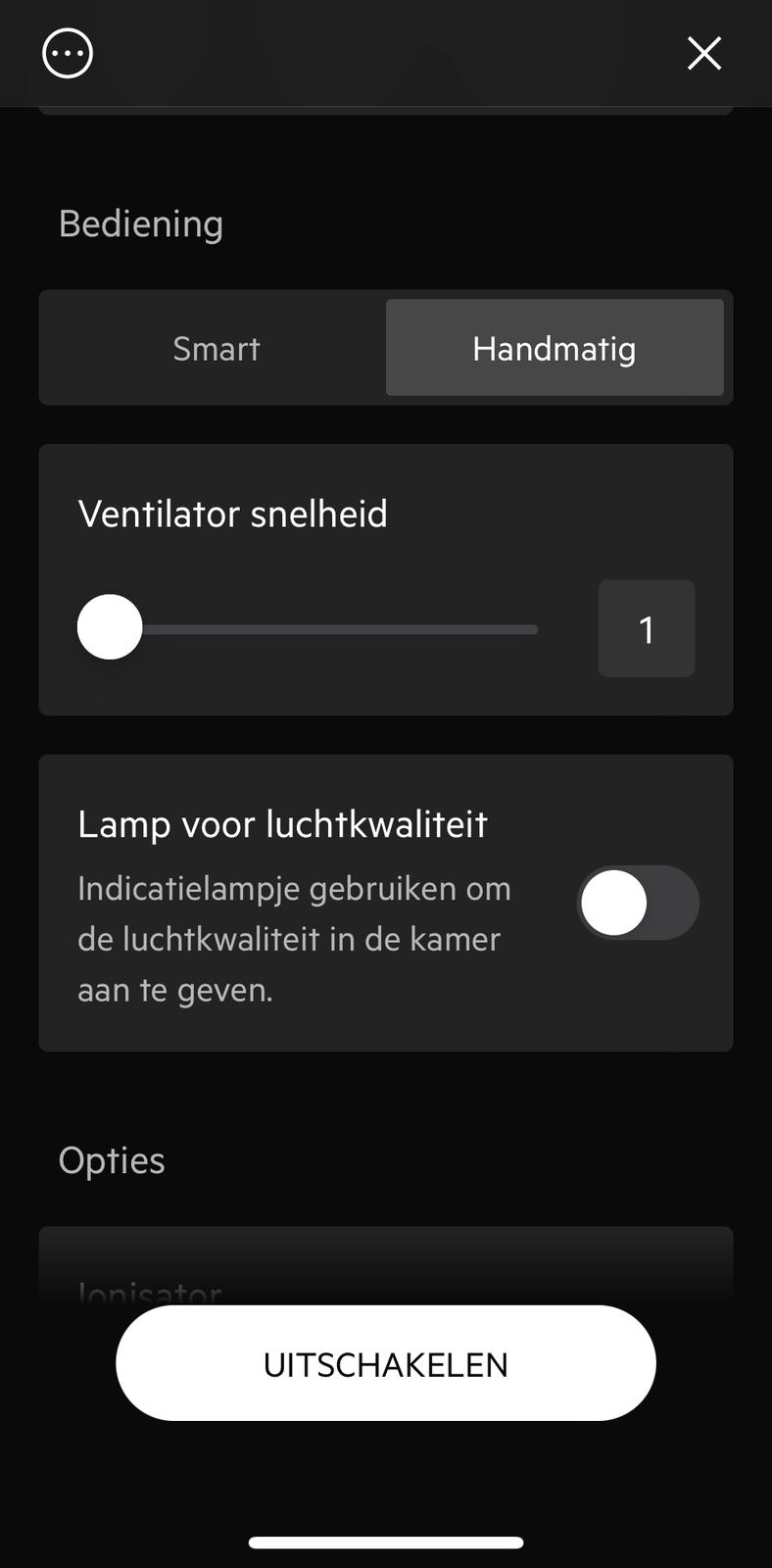The width and height of the screenshot is (772, 1568).
Task: Toggle the Lamp voor luchtkwaliteit switch
Action: pos(637,903)
